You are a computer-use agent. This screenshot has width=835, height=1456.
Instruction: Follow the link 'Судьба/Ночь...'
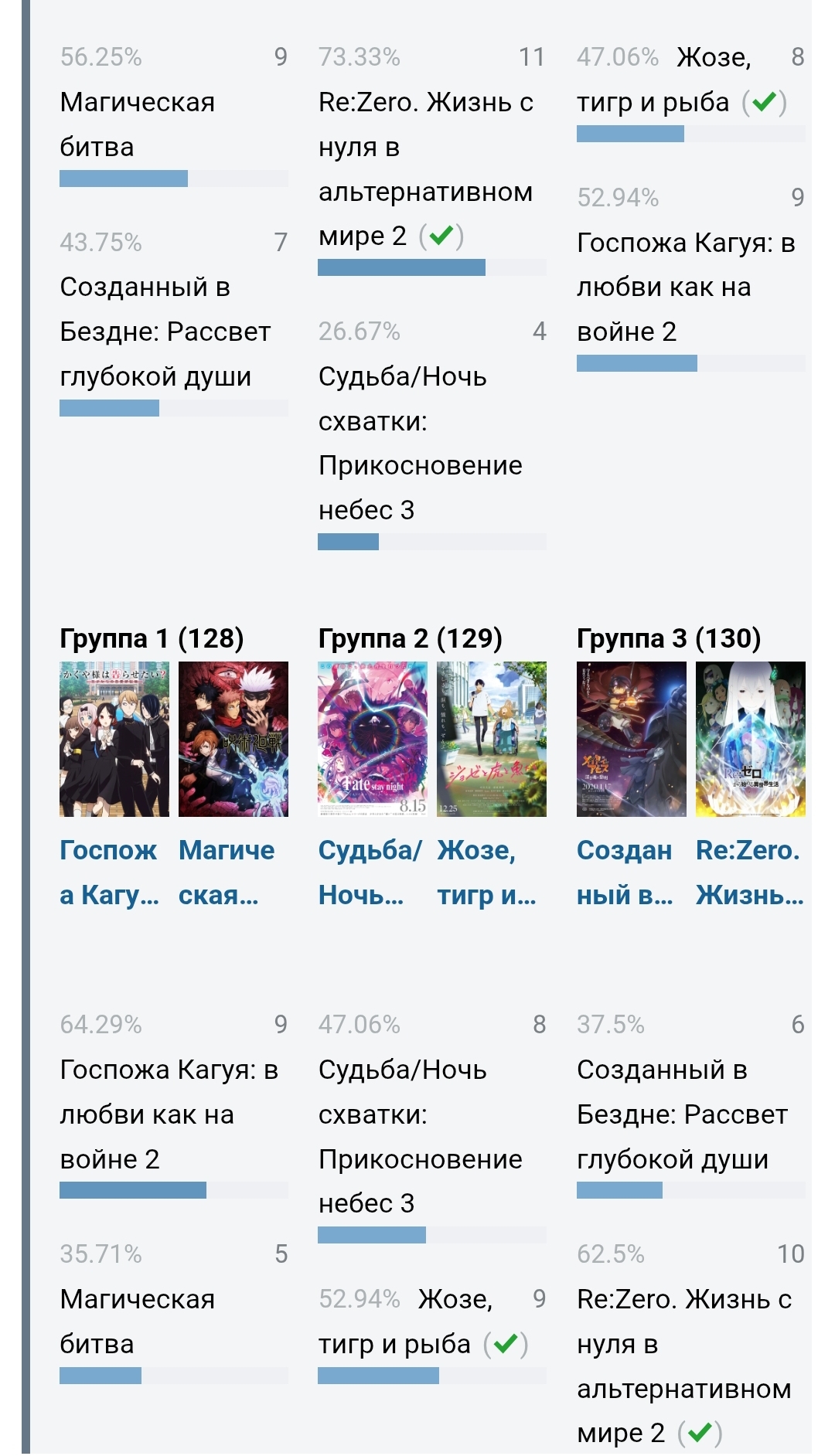click(369, 873)
